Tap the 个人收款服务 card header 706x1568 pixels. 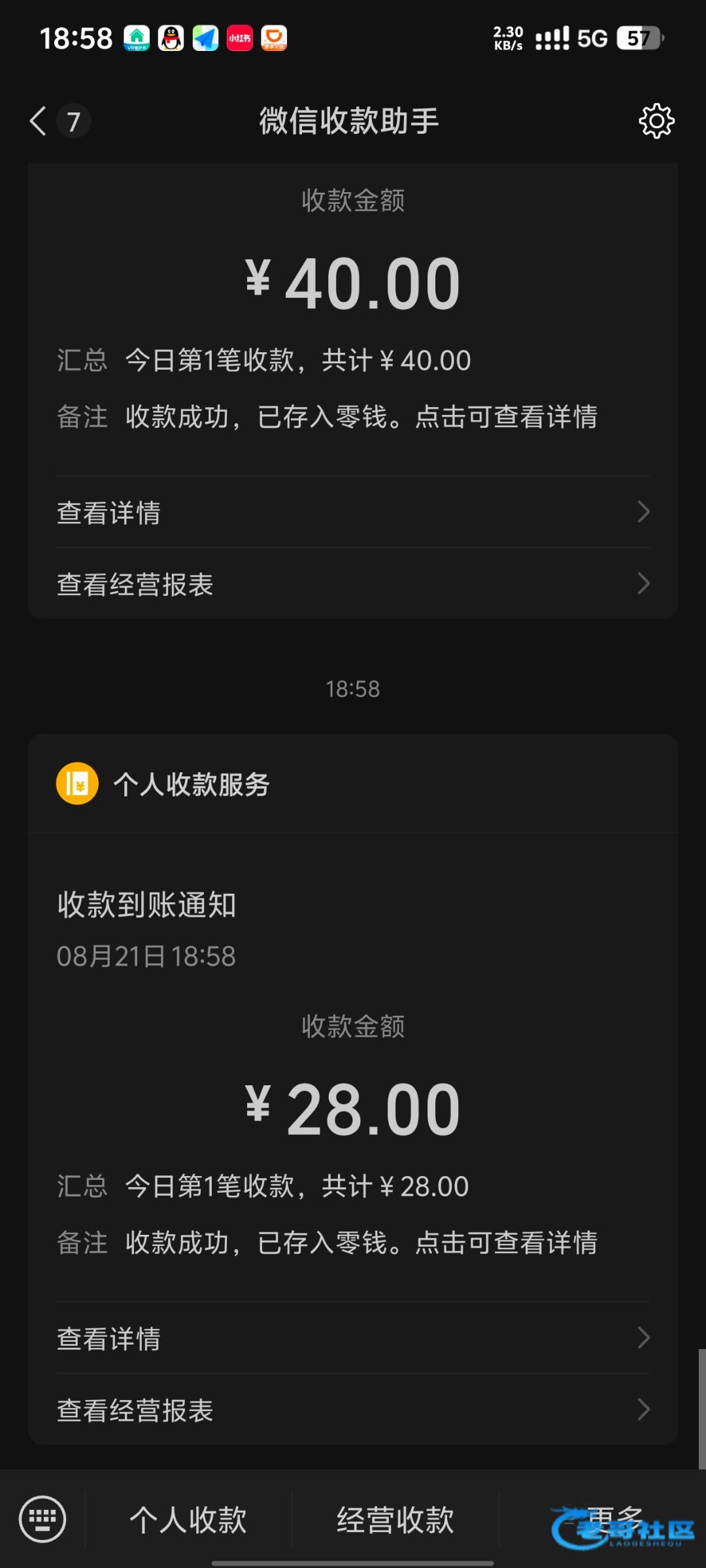[353, 783]
